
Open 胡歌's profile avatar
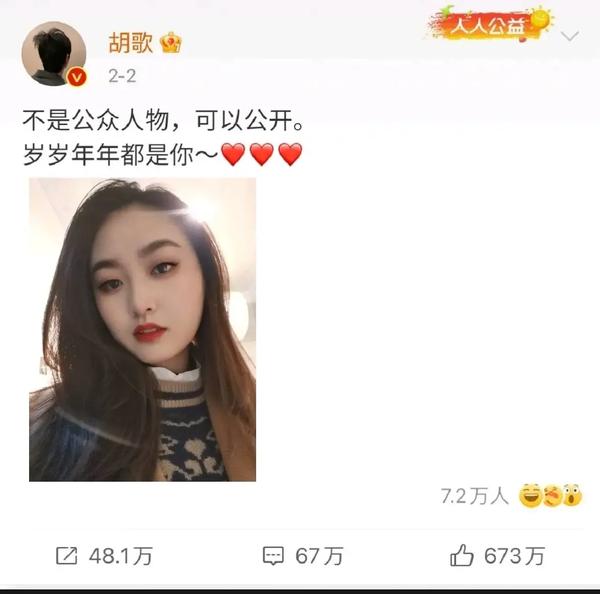coord(54,54)
